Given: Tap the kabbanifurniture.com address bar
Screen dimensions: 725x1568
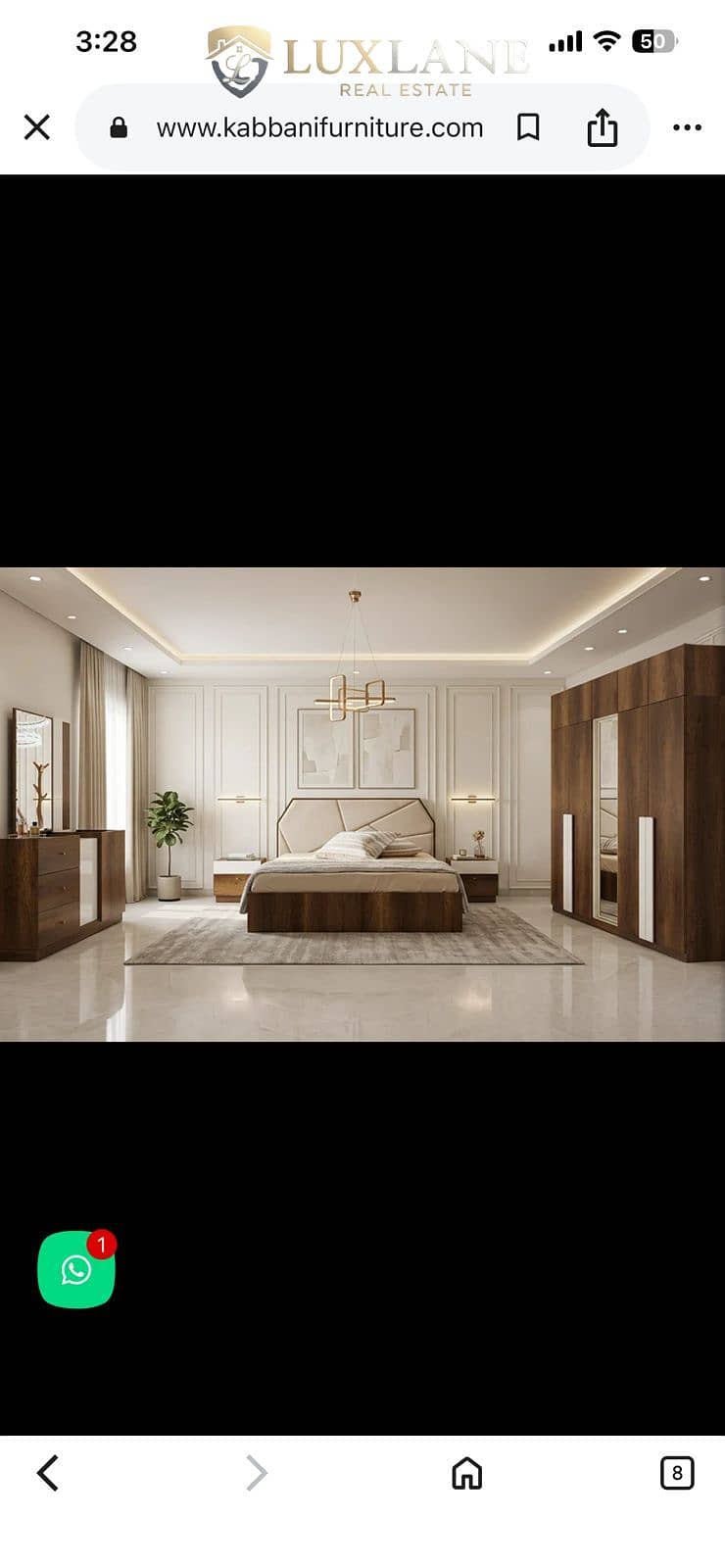Looking at the screenshot, I should (319, 127).
